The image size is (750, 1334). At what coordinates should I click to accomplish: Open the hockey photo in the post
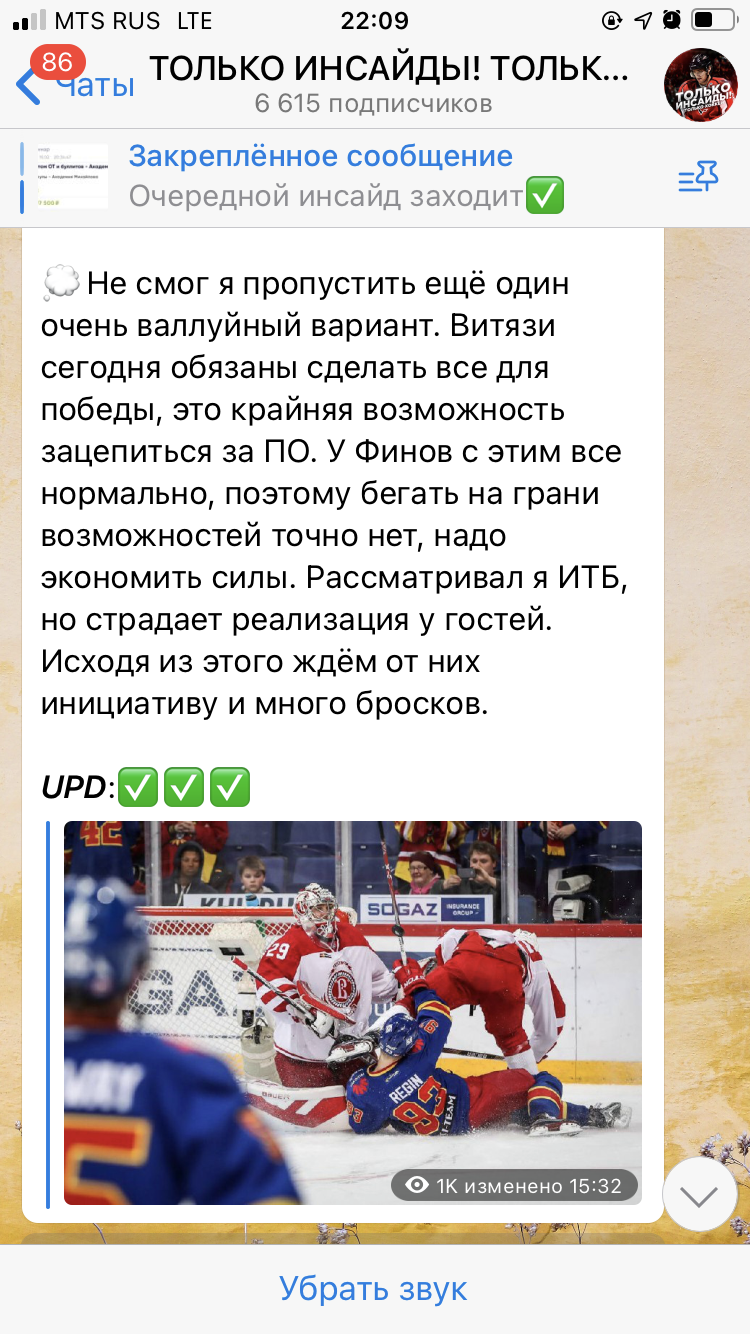353,1013
